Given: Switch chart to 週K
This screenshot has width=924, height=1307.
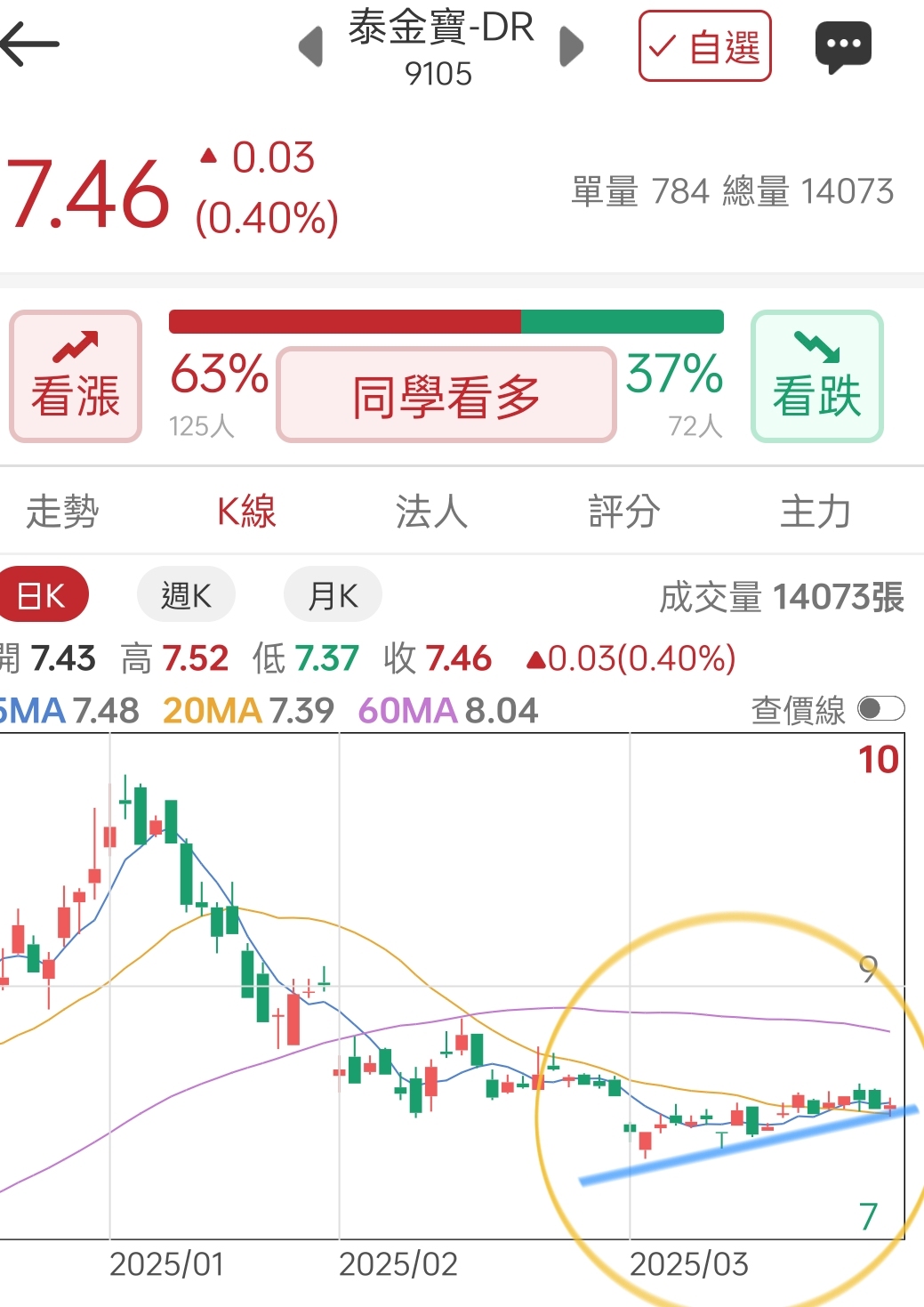Looking at the screenshot, I should (186, 595).
